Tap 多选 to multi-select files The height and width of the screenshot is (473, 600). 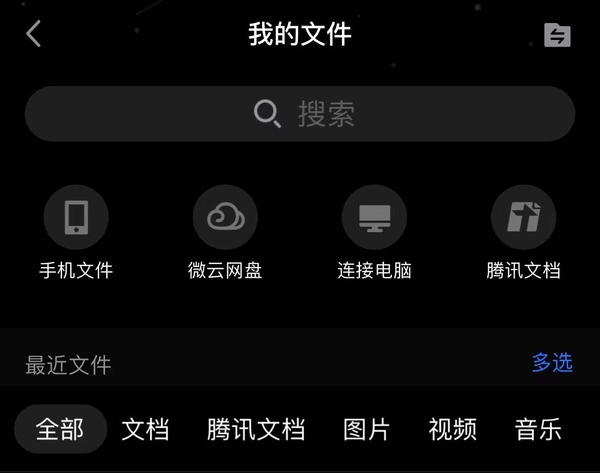click(x=552, y=362)
